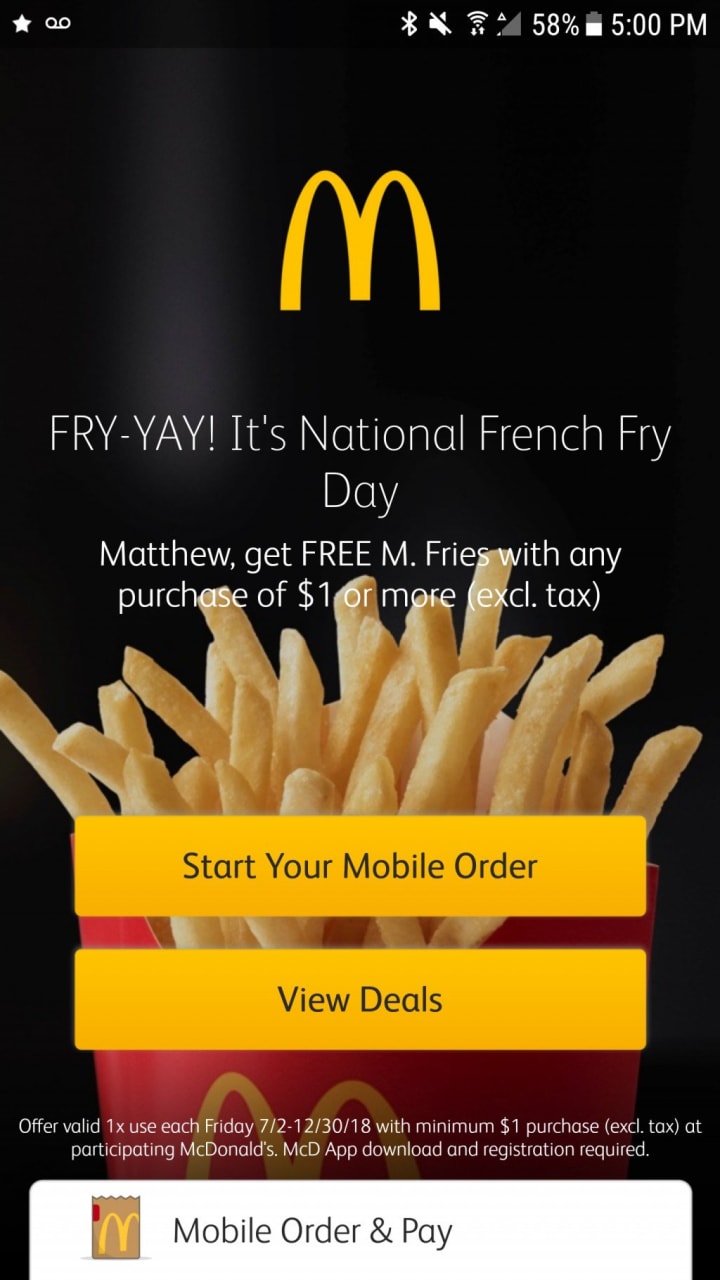
Task: Open the Mobile Order & Pay card
Action: 360,1231
